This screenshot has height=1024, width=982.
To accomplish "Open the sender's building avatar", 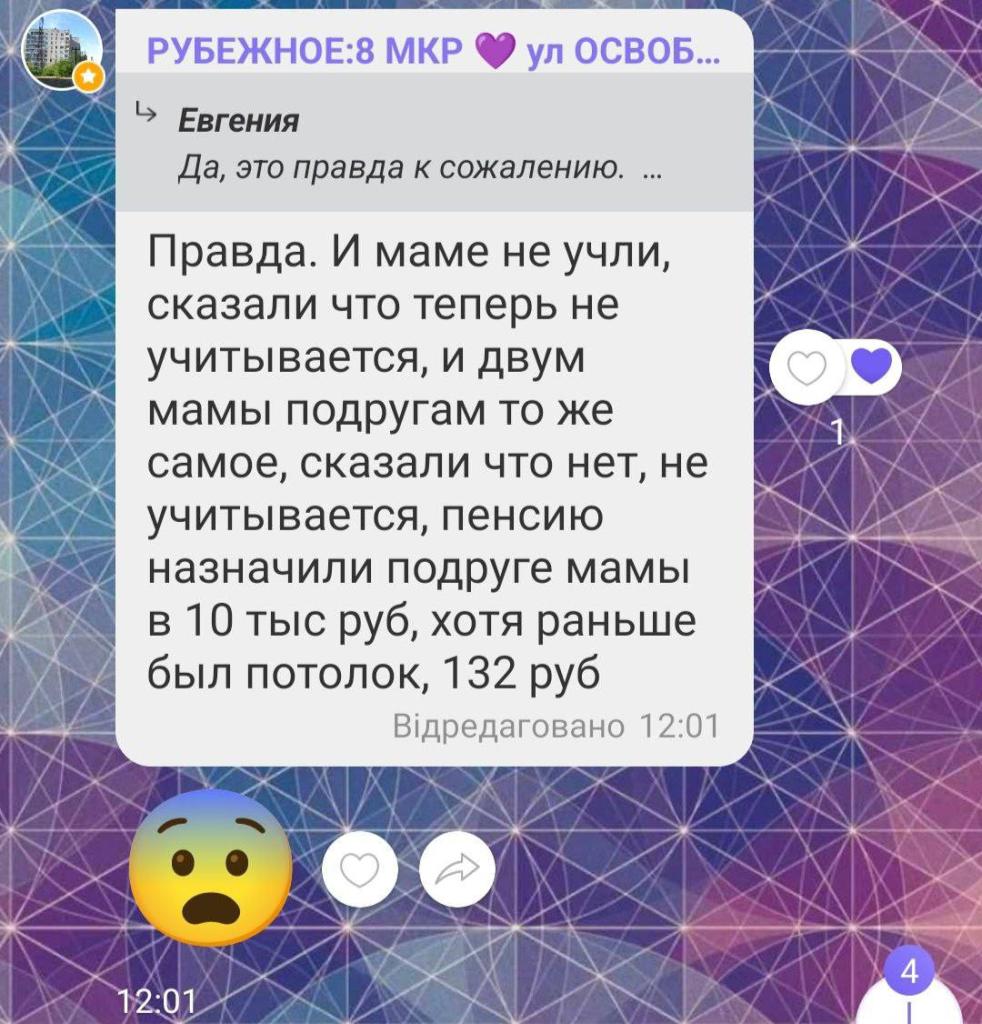I will 61,50.
